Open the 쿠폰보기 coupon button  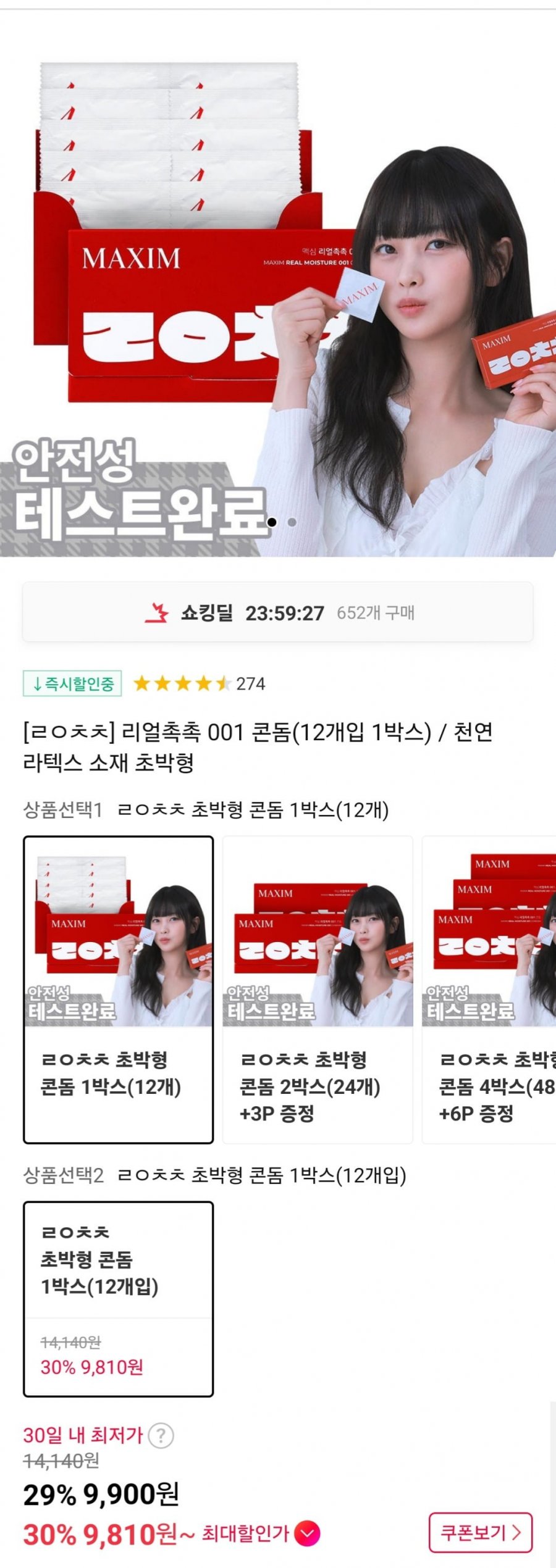pyautogui.click(x=480, y=1532)
